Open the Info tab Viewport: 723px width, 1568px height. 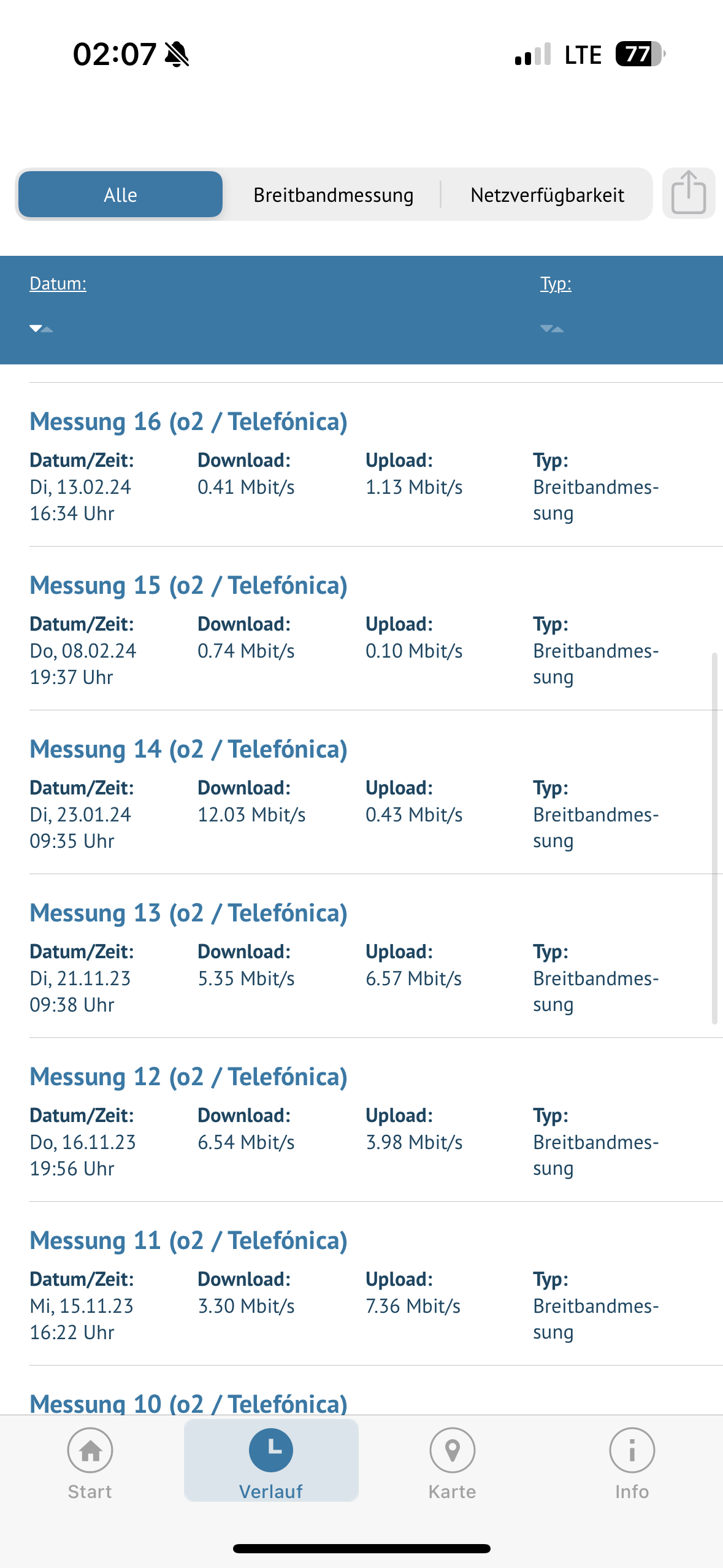pyautogui.click(x=632, y=1462)
